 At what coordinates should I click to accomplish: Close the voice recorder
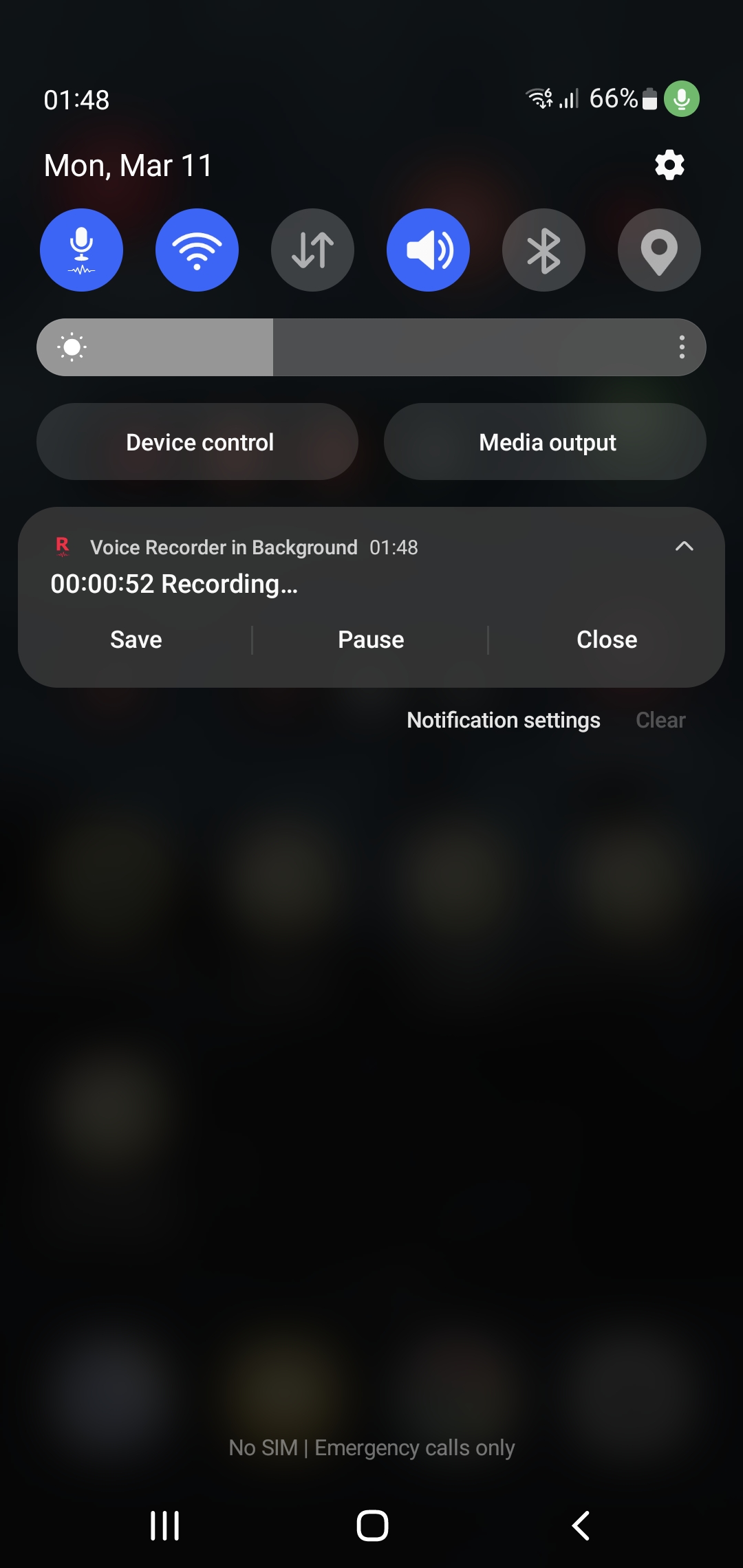pyautogui.click(x=607, y=640)
